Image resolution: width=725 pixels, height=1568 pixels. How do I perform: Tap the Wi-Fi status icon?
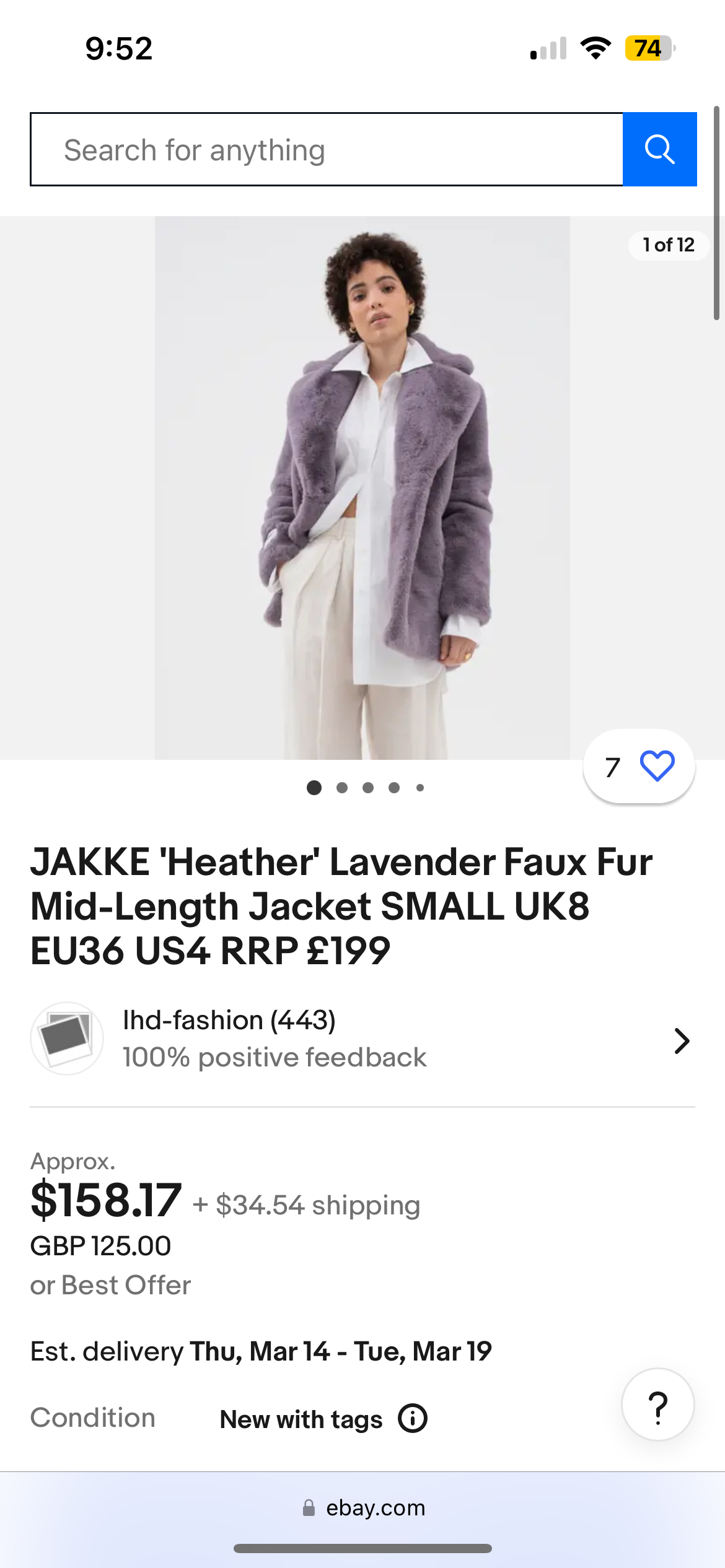tap(596, 48)
